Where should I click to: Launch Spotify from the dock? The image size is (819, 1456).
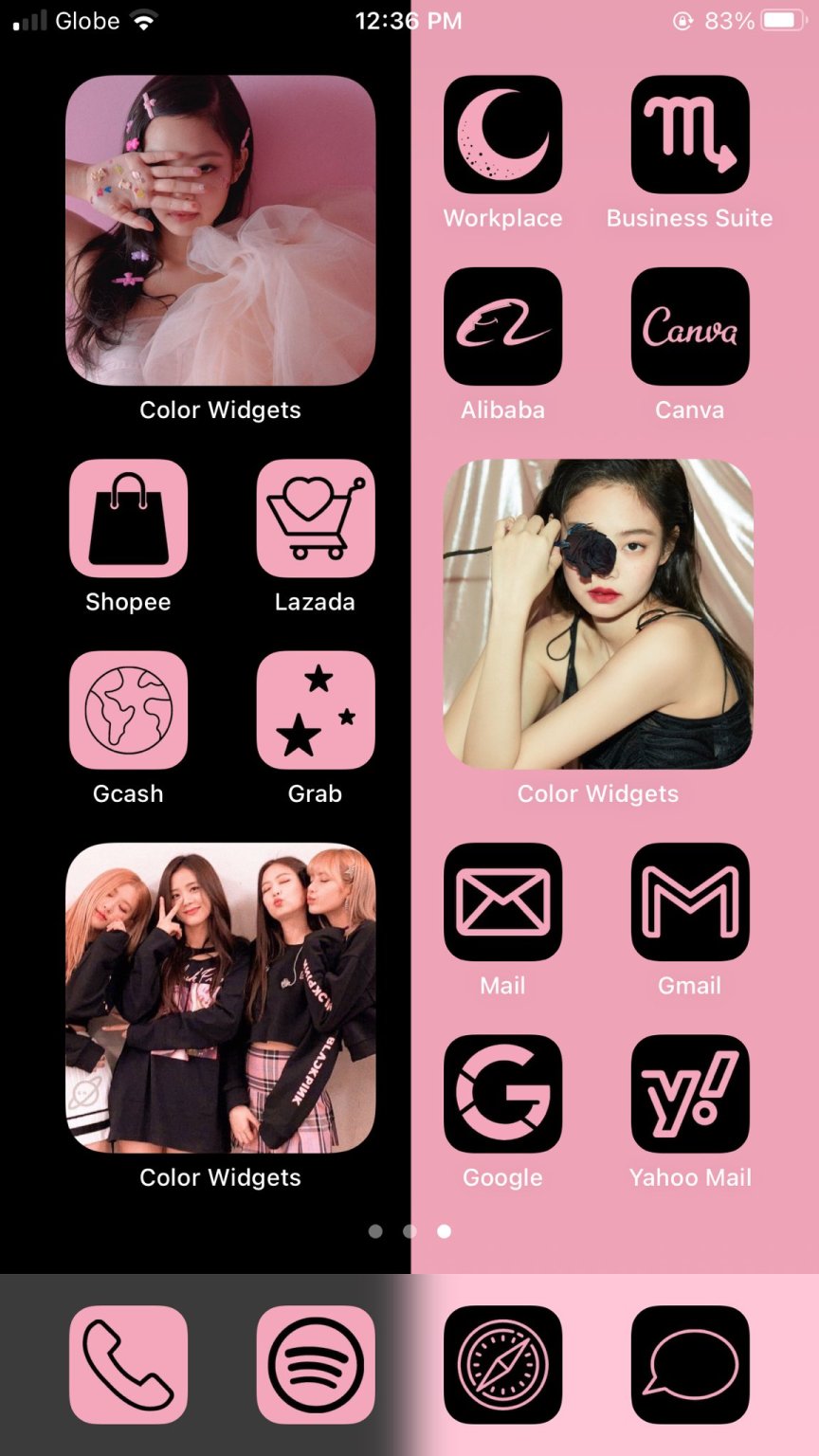[x=316, y=1364]
